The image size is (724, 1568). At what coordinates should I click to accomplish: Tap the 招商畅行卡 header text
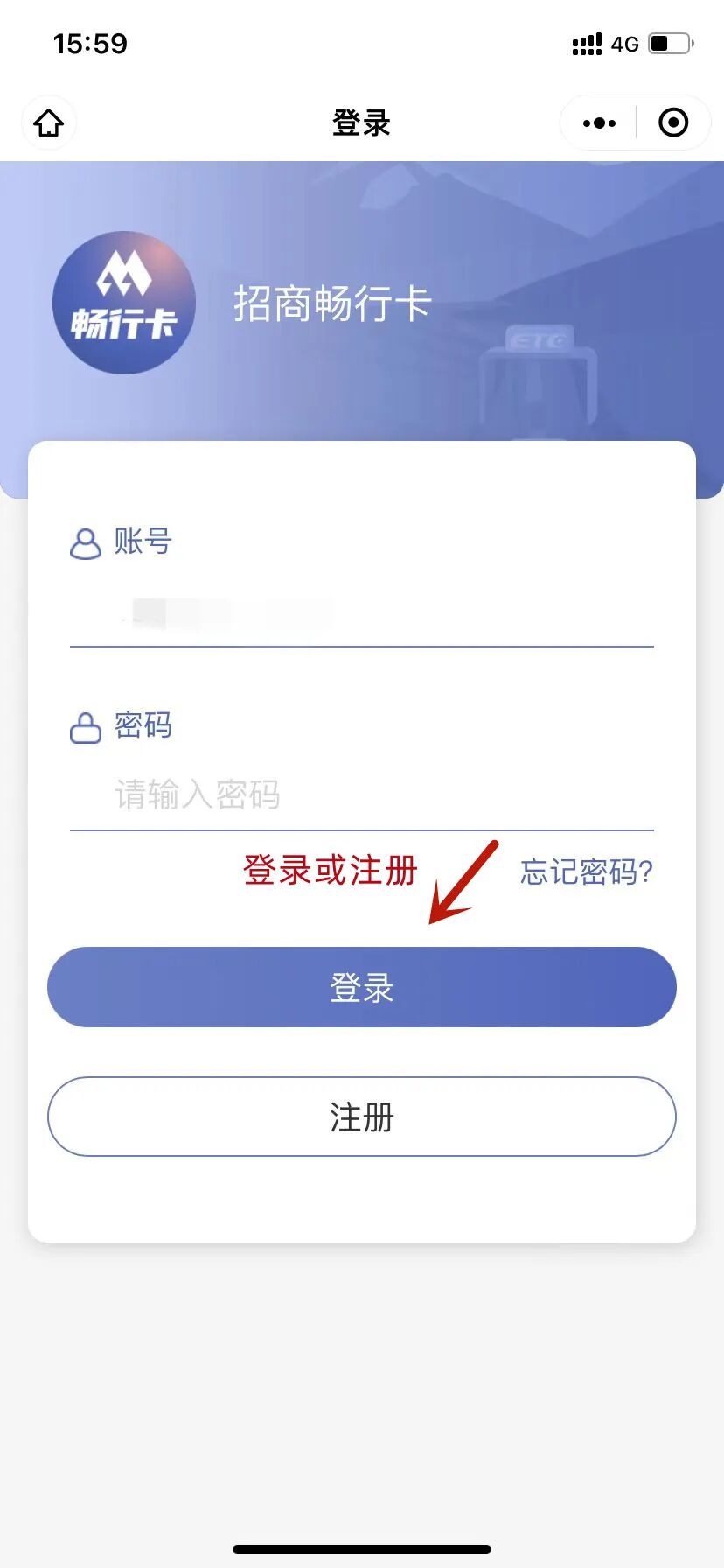point(333,303)
